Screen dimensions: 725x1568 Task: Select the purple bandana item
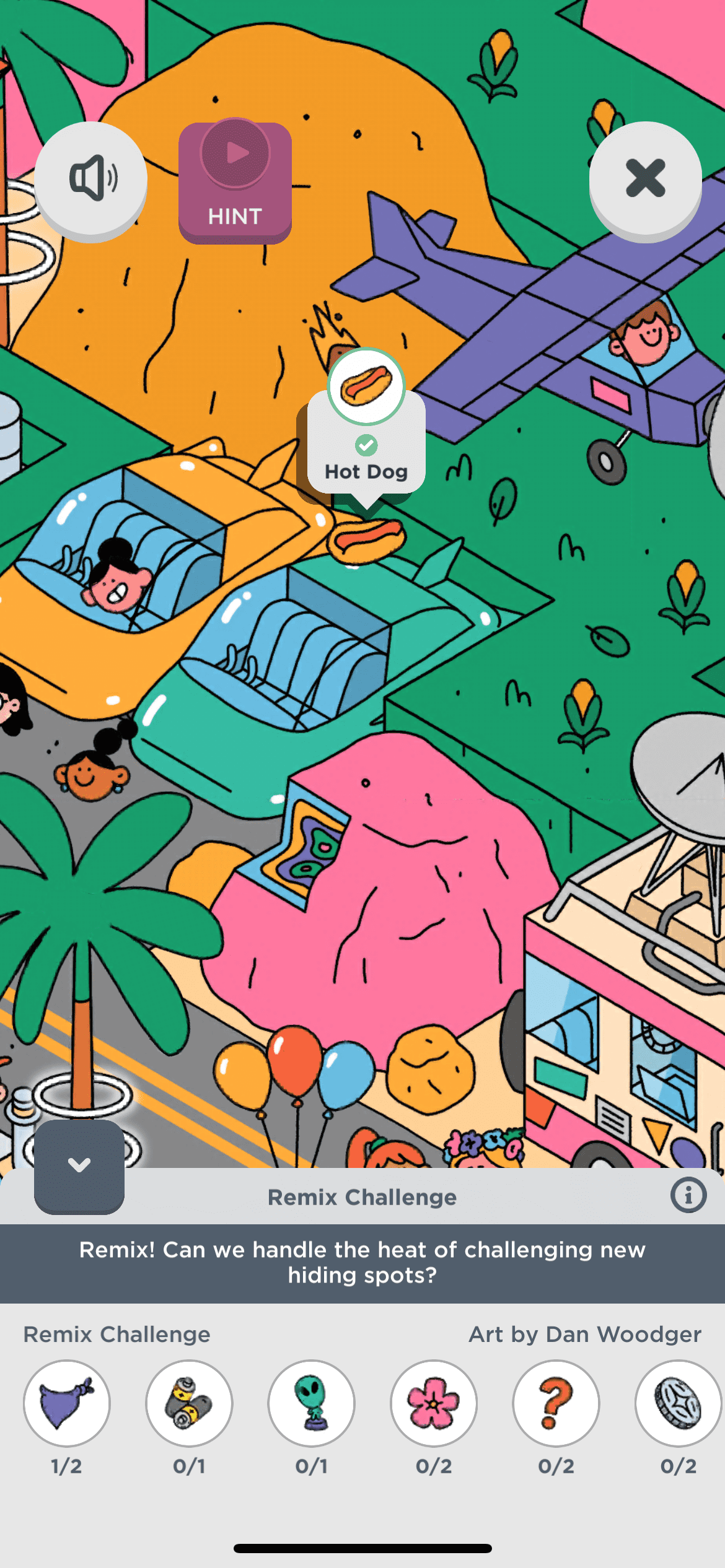point(67,1403)
